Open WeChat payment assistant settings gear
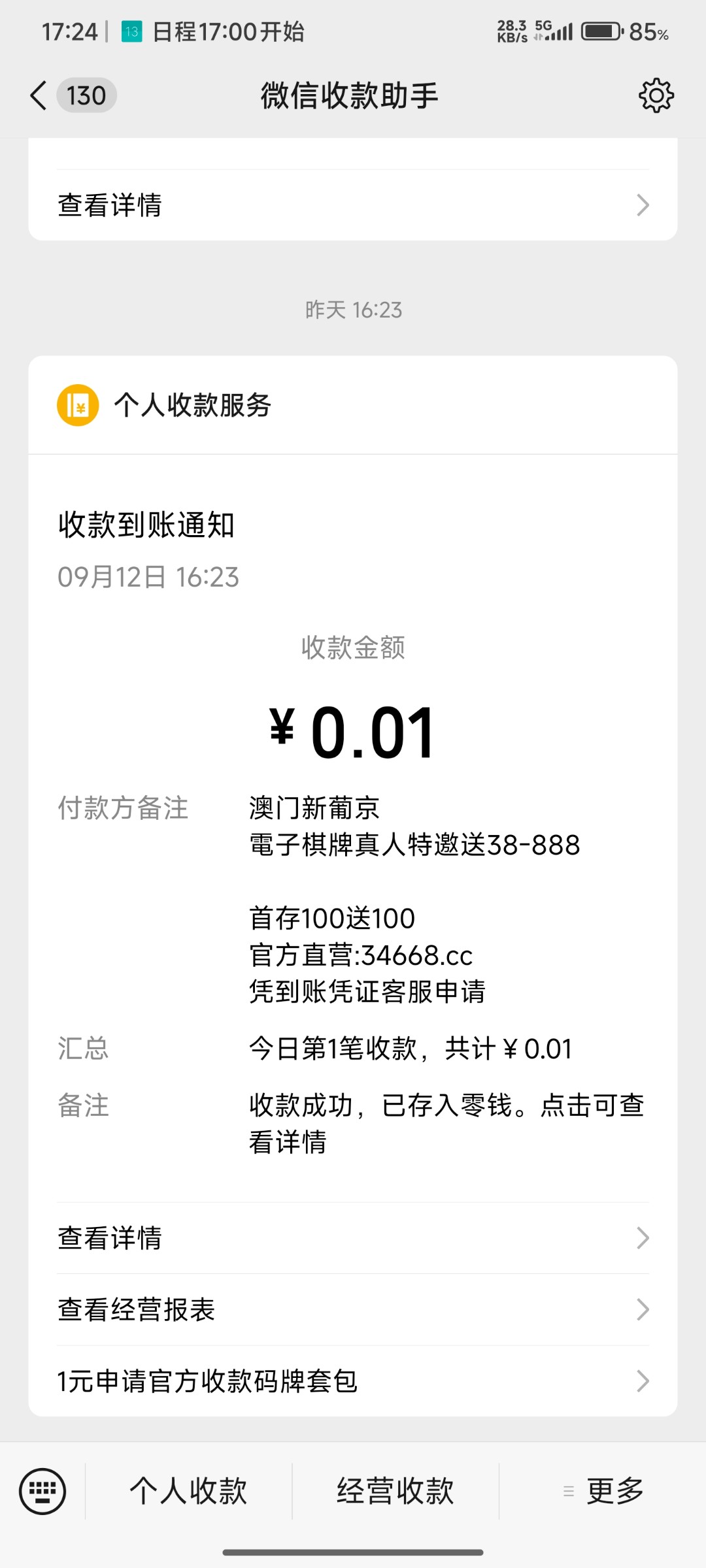Screen dimensions: 706x1568 [656, 95]
